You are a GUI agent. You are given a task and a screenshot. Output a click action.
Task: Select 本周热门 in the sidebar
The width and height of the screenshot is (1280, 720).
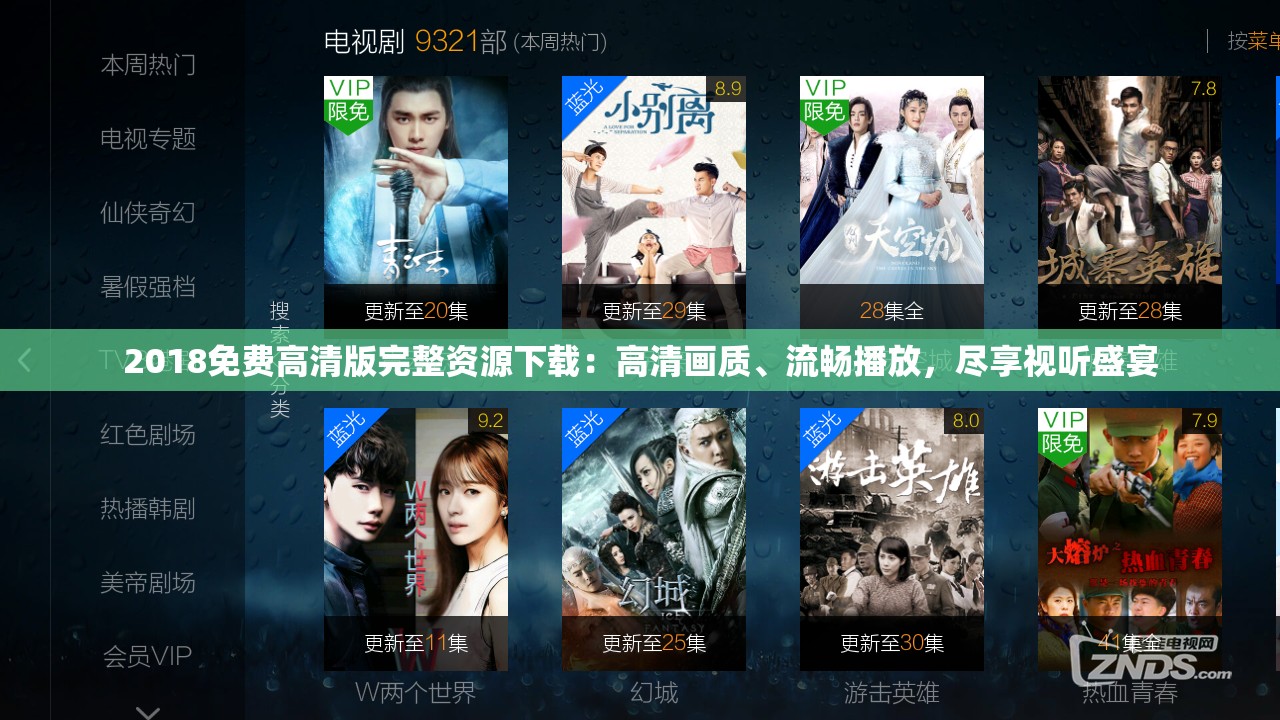point(148,65)
